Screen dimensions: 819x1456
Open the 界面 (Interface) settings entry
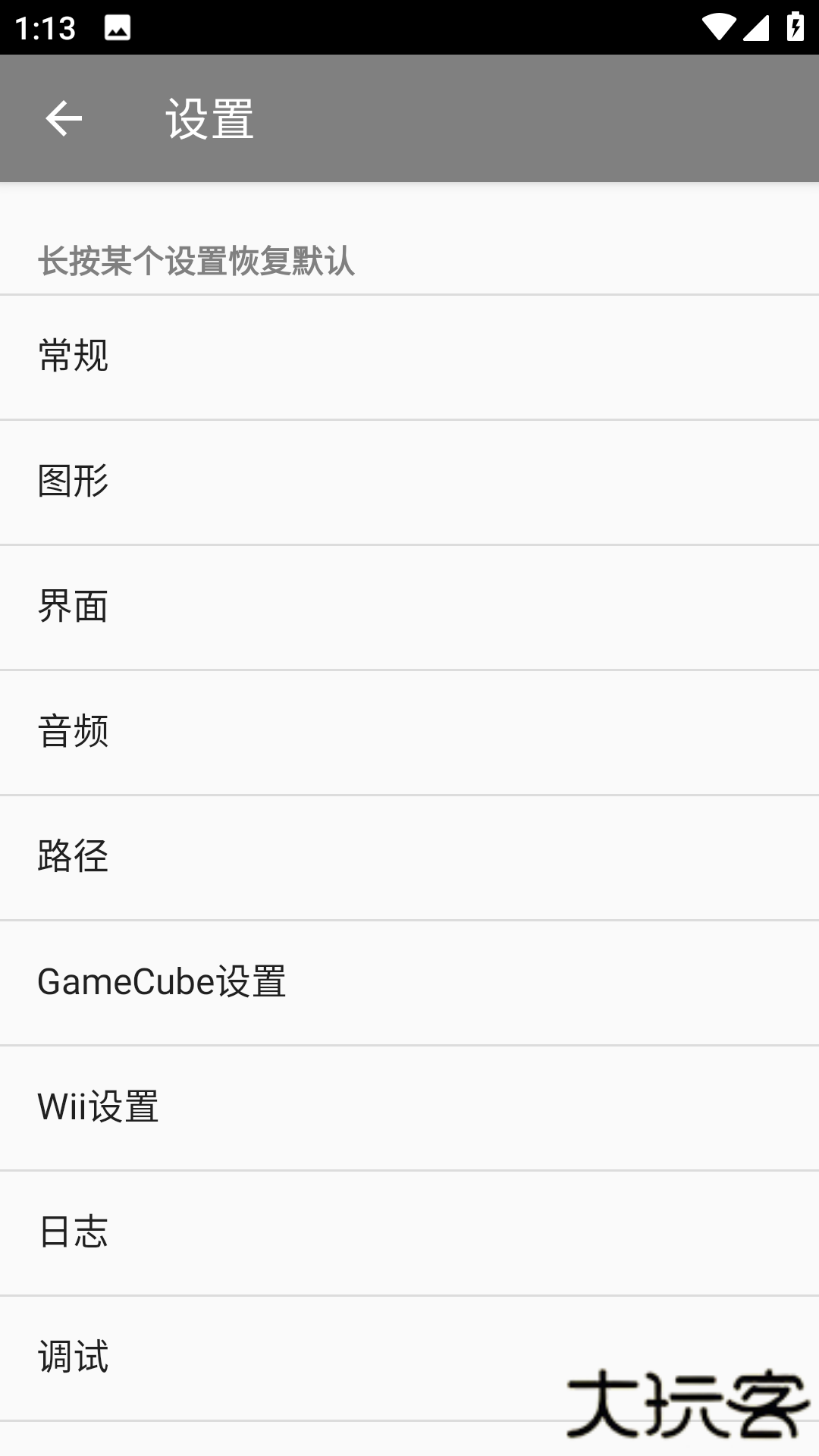[x=409, y=607]
